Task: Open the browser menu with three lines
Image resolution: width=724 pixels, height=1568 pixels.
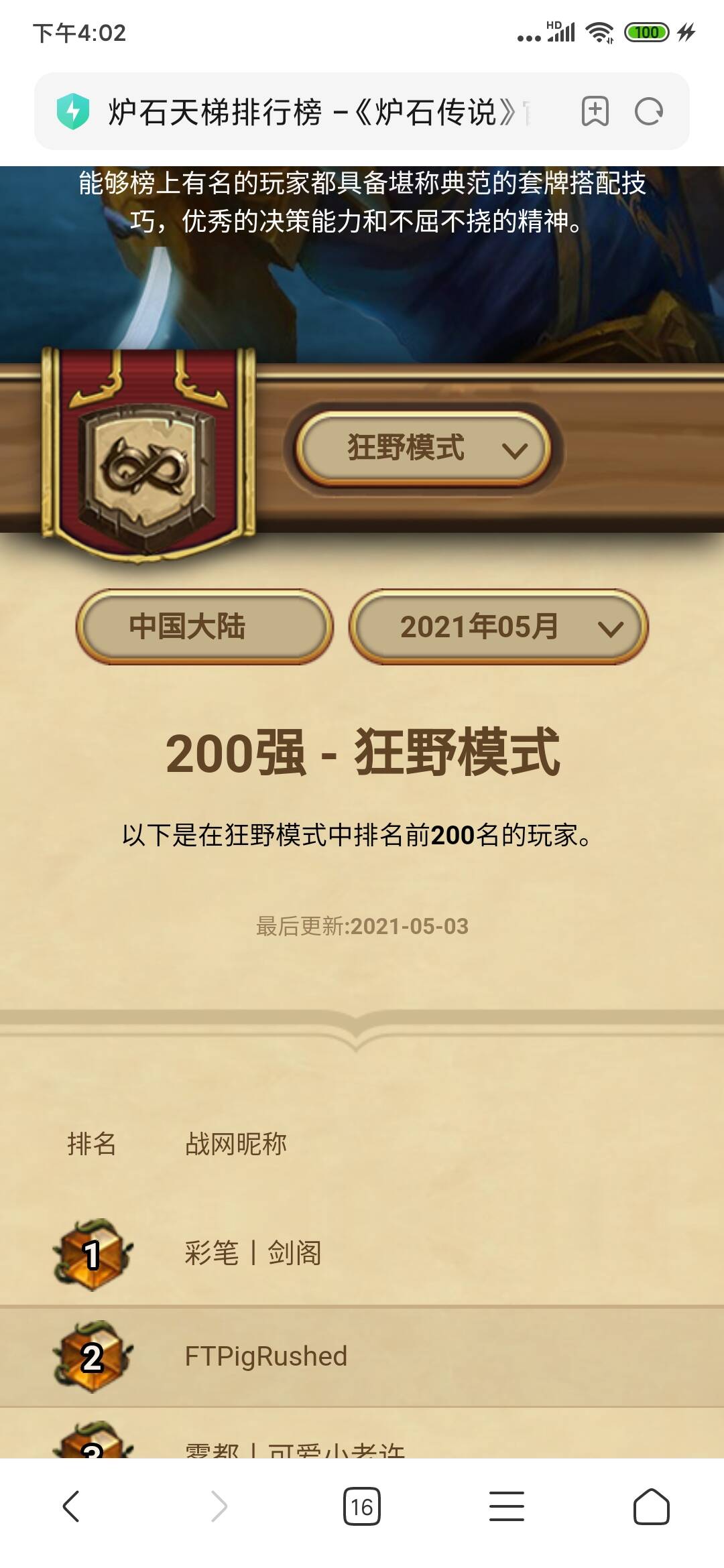Action: click(x=507, y=1506)
